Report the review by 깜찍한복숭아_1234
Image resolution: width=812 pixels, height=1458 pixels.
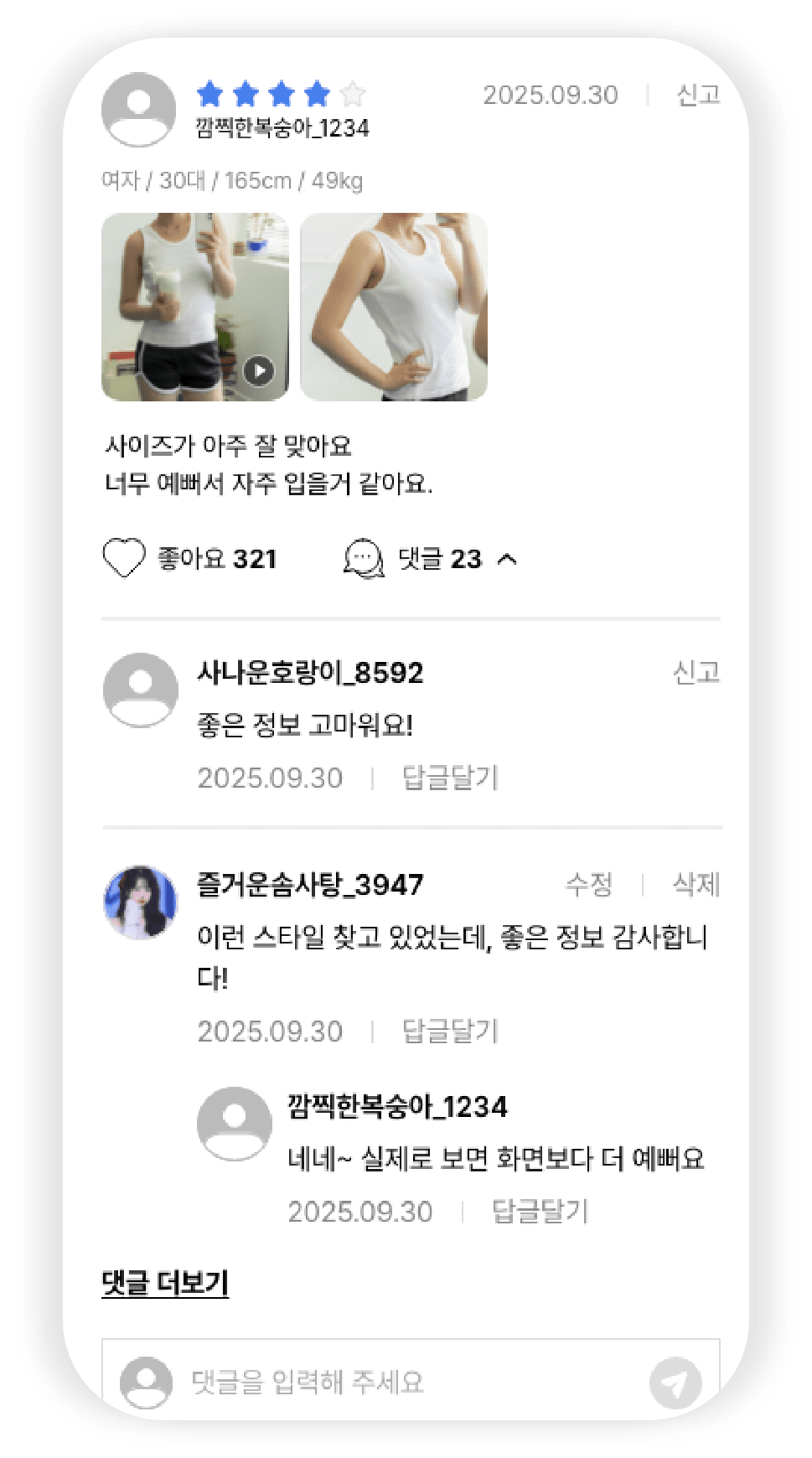pos(698,96)
